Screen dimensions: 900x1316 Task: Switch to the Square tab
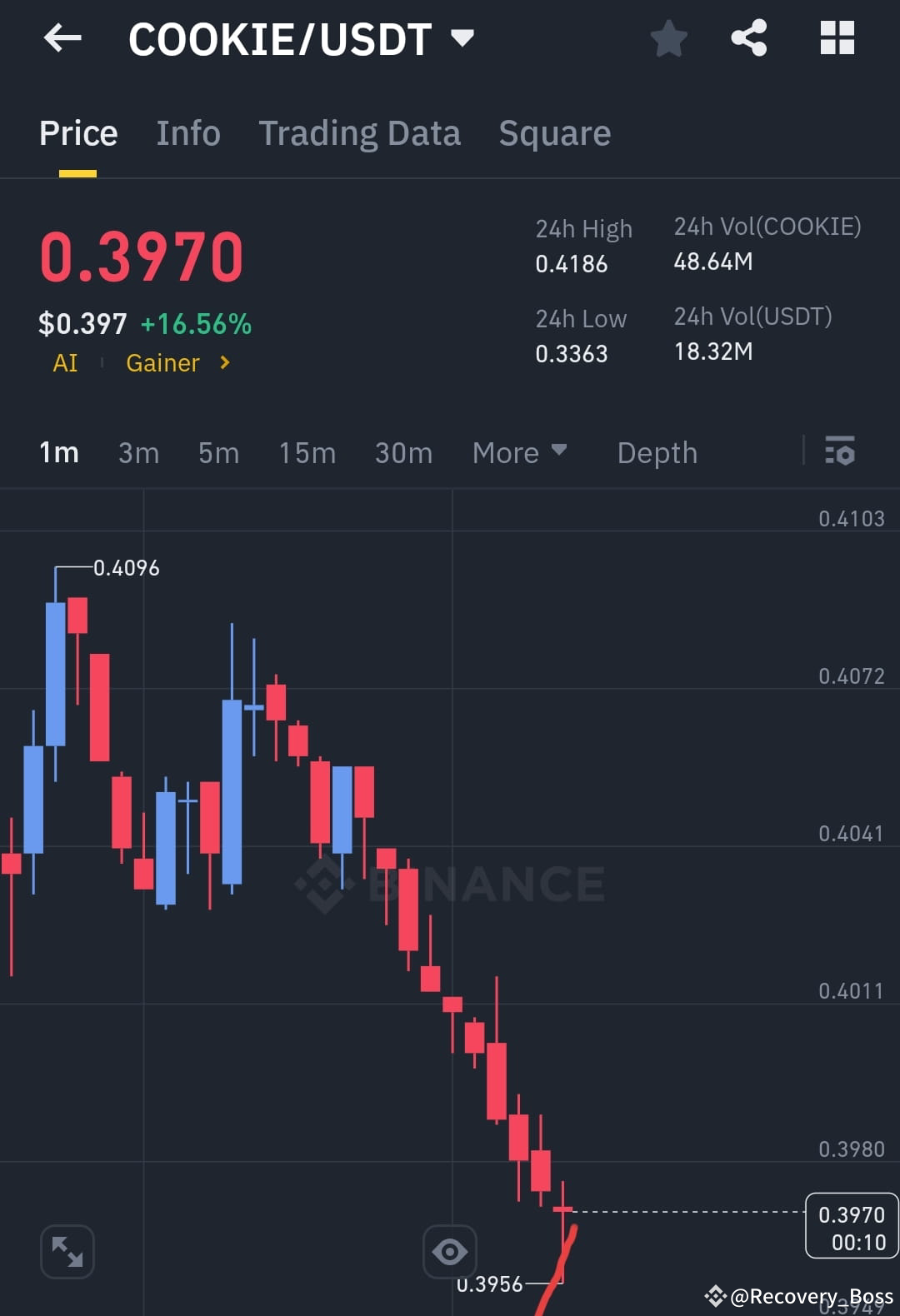[554, 133]
